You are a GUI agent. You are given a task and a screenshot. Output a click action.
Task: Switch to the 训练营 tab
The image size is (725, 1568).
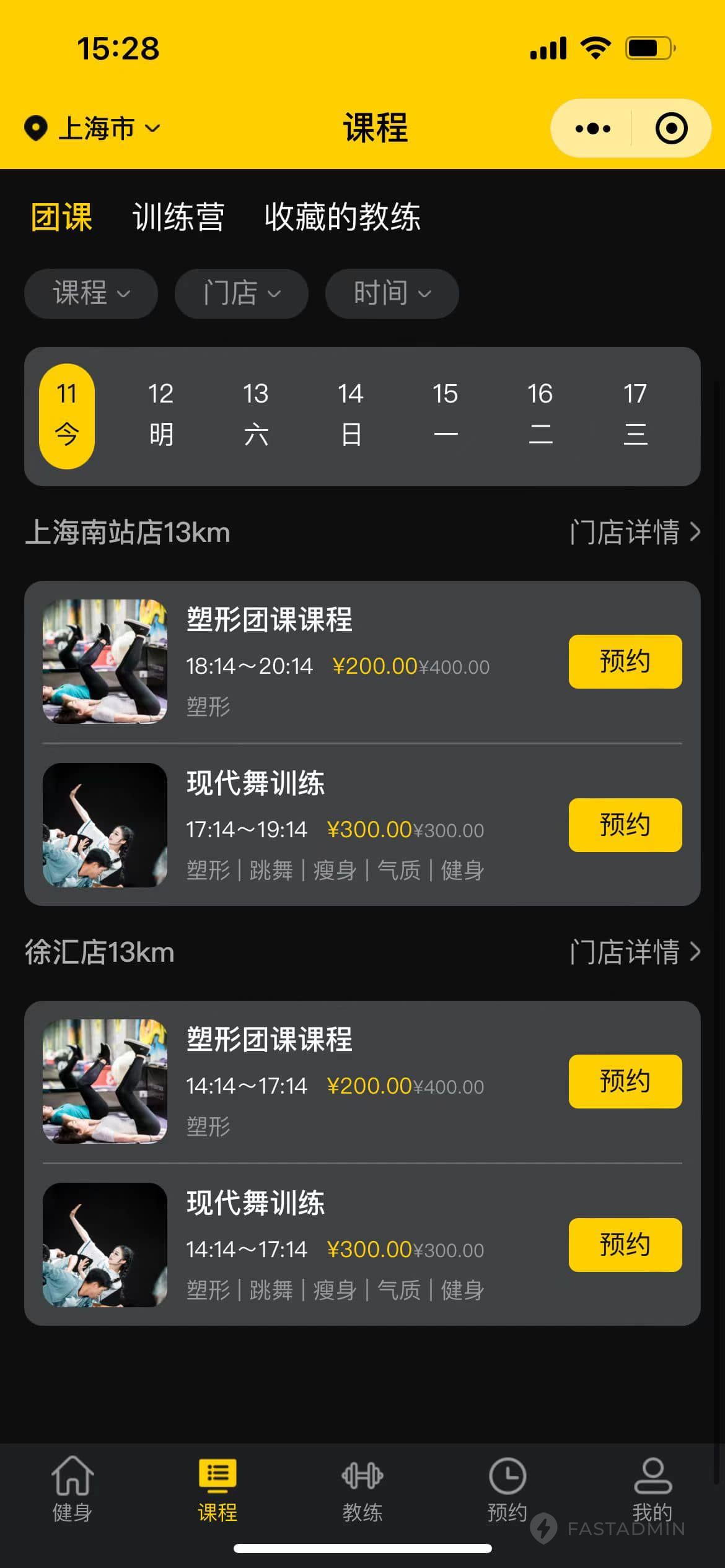pos(178,218)
